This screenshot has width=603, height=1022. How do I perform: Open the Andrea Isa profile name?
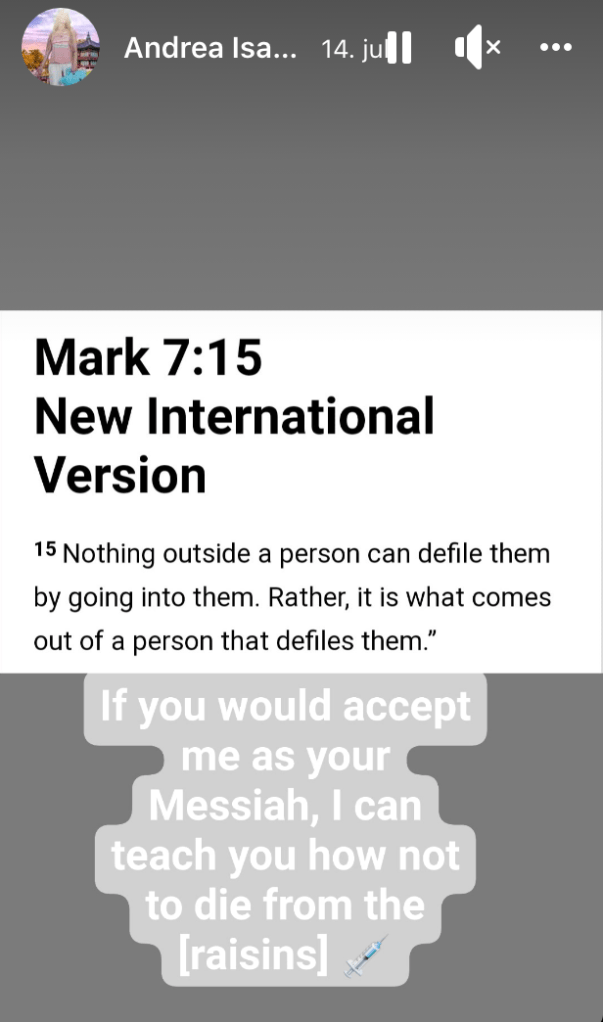click(x=210, y=48)
